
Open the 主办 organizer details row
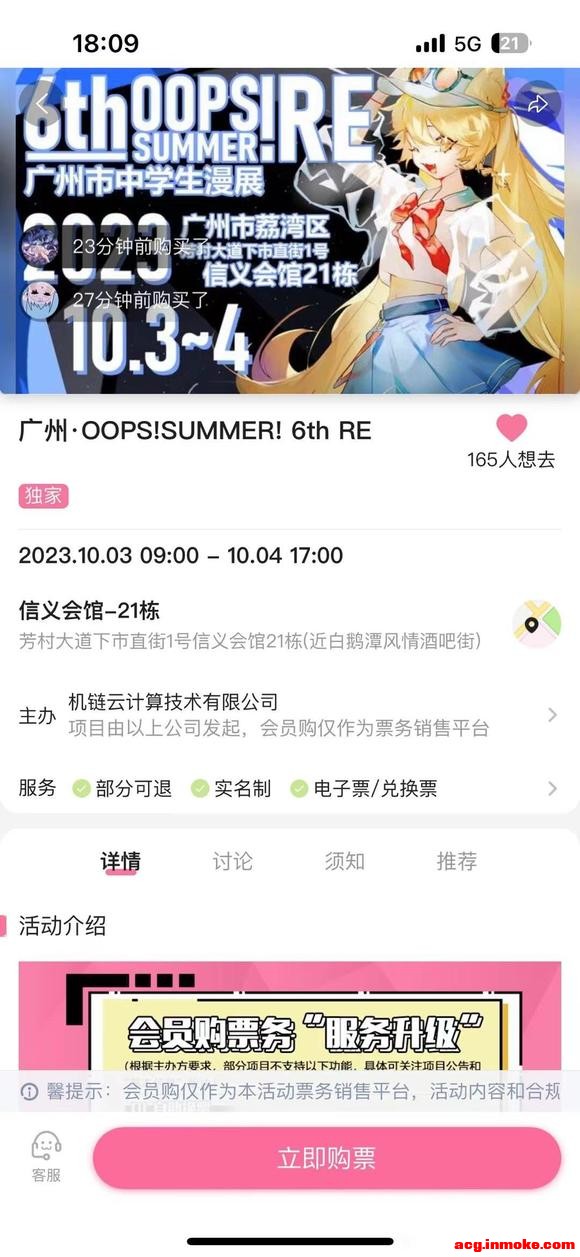(290, 715)
